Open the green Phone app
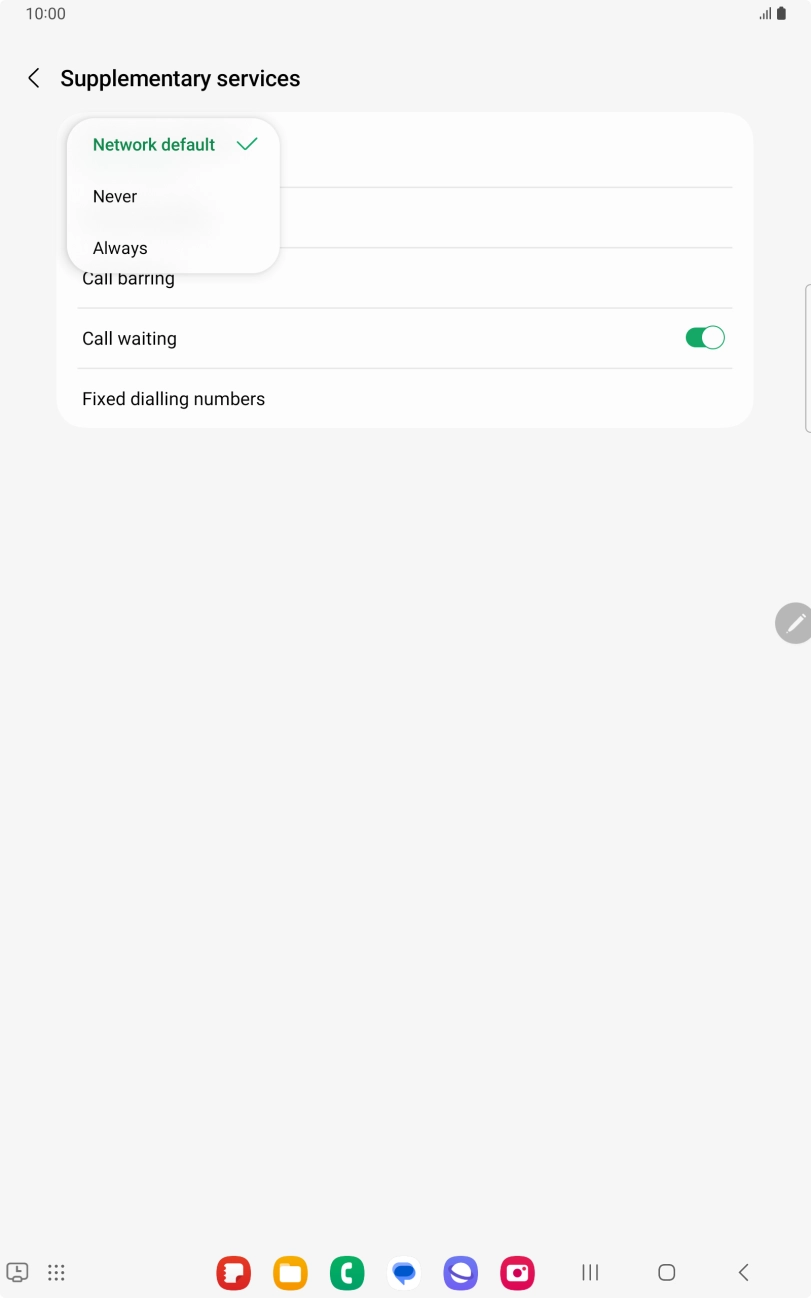Image resolution: width=811 pixels, height=1298 pixels. coord(347,1273)
